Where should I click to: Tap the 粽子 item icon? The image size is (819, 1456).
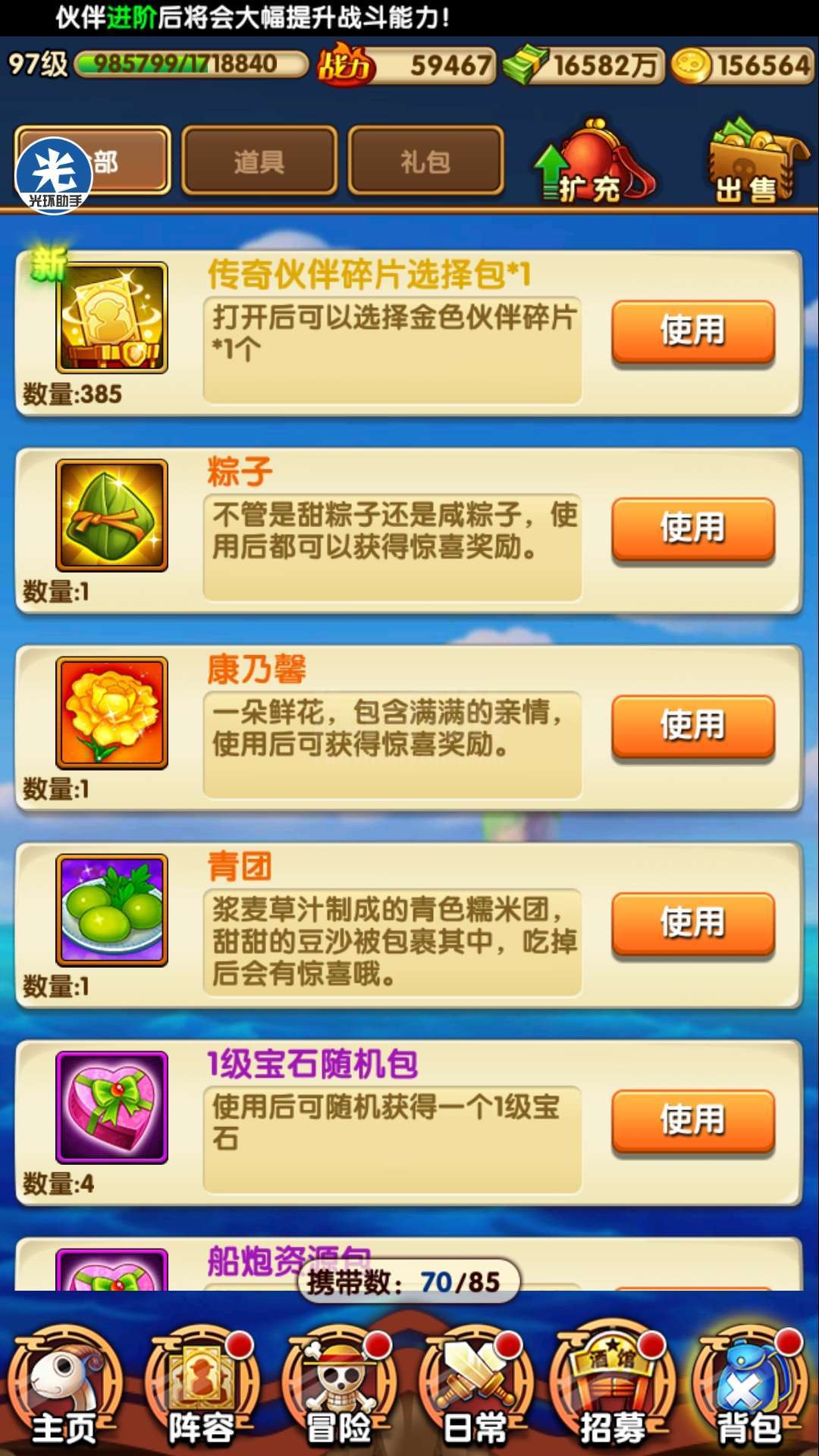tap(111, 515)
